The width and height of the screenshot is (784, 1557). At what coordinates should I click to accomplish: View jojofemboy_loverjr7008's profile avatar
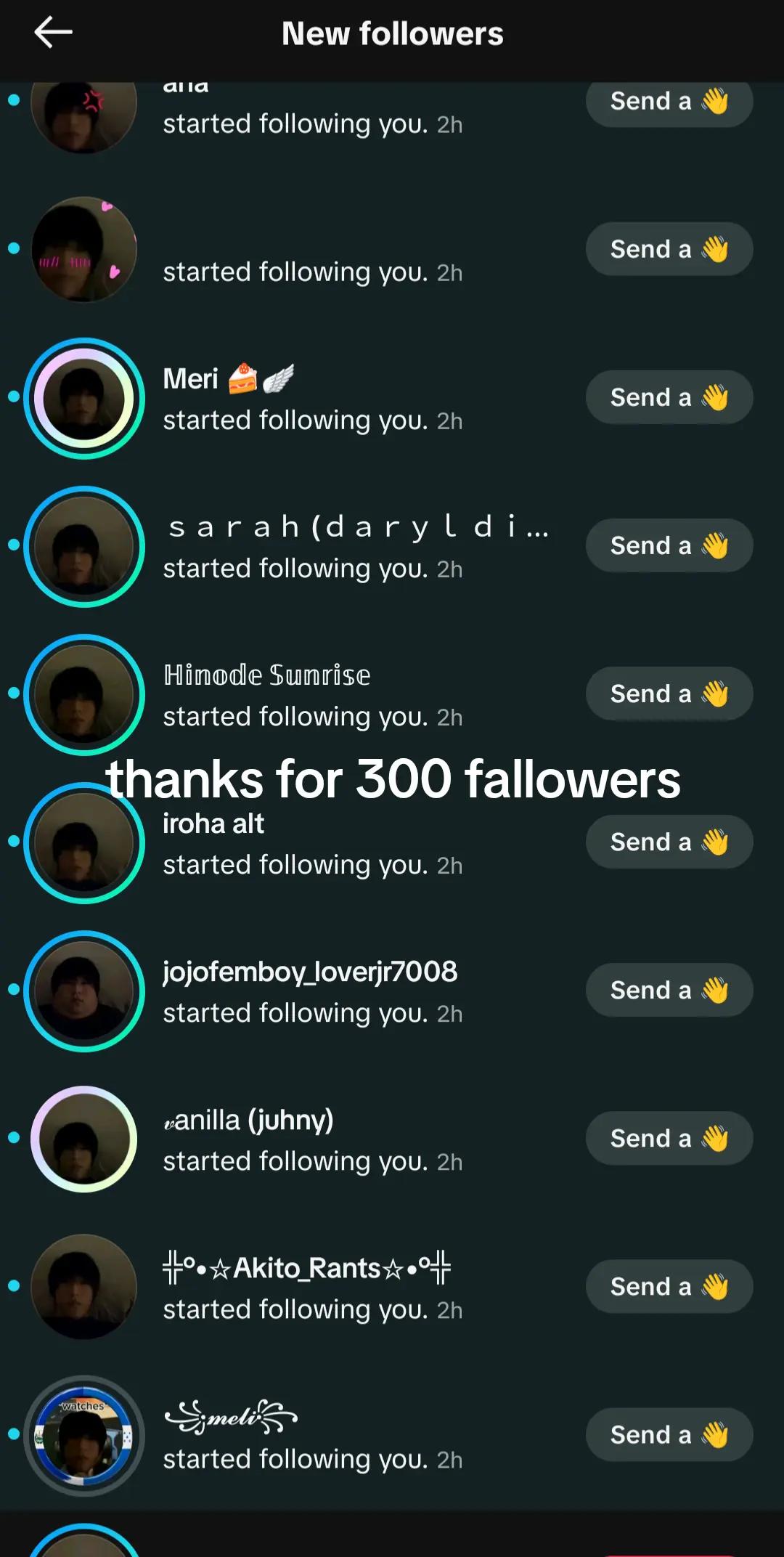(84, 991)
